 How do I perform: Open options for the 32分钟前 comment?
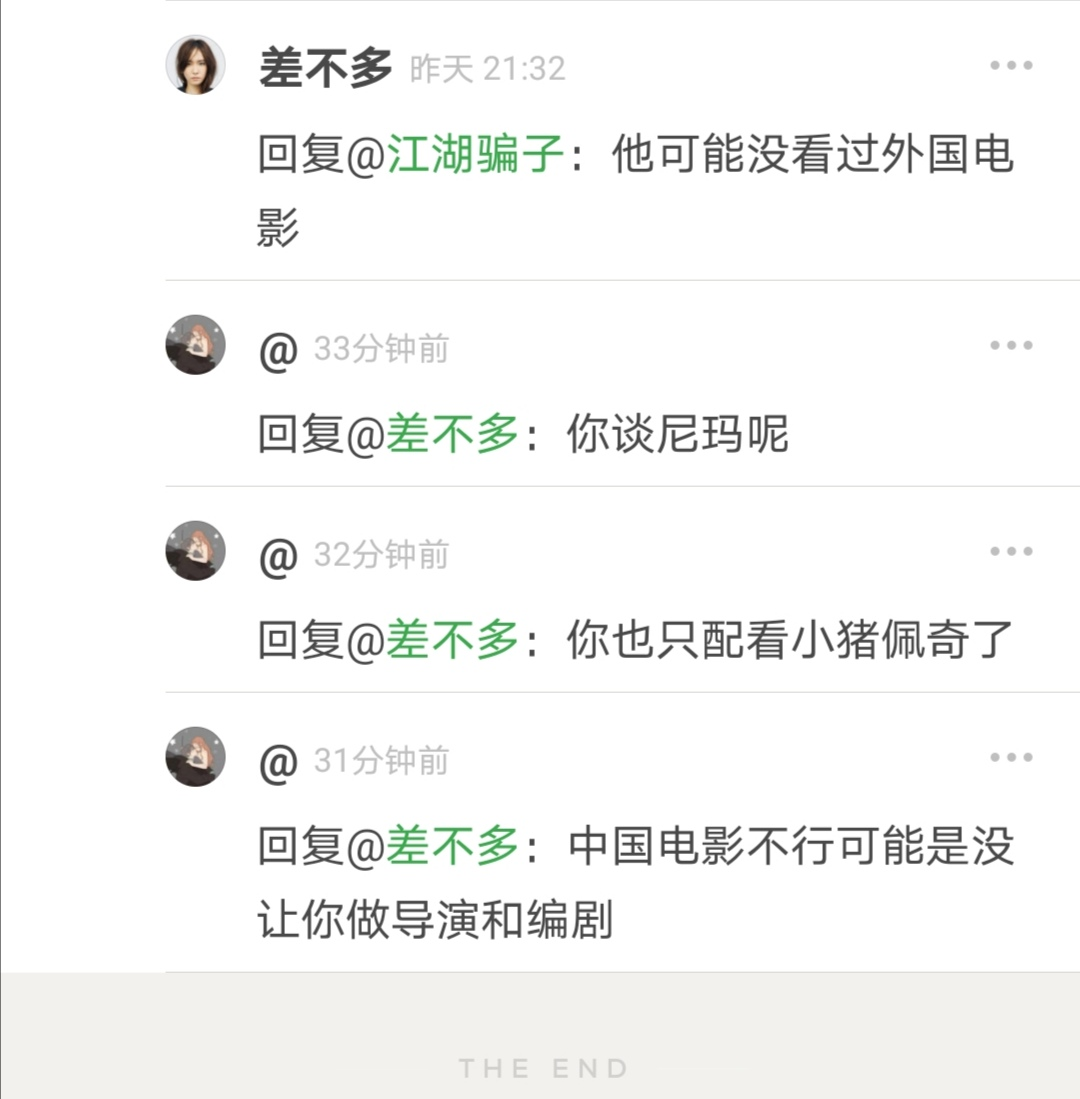coord(1011,552)
